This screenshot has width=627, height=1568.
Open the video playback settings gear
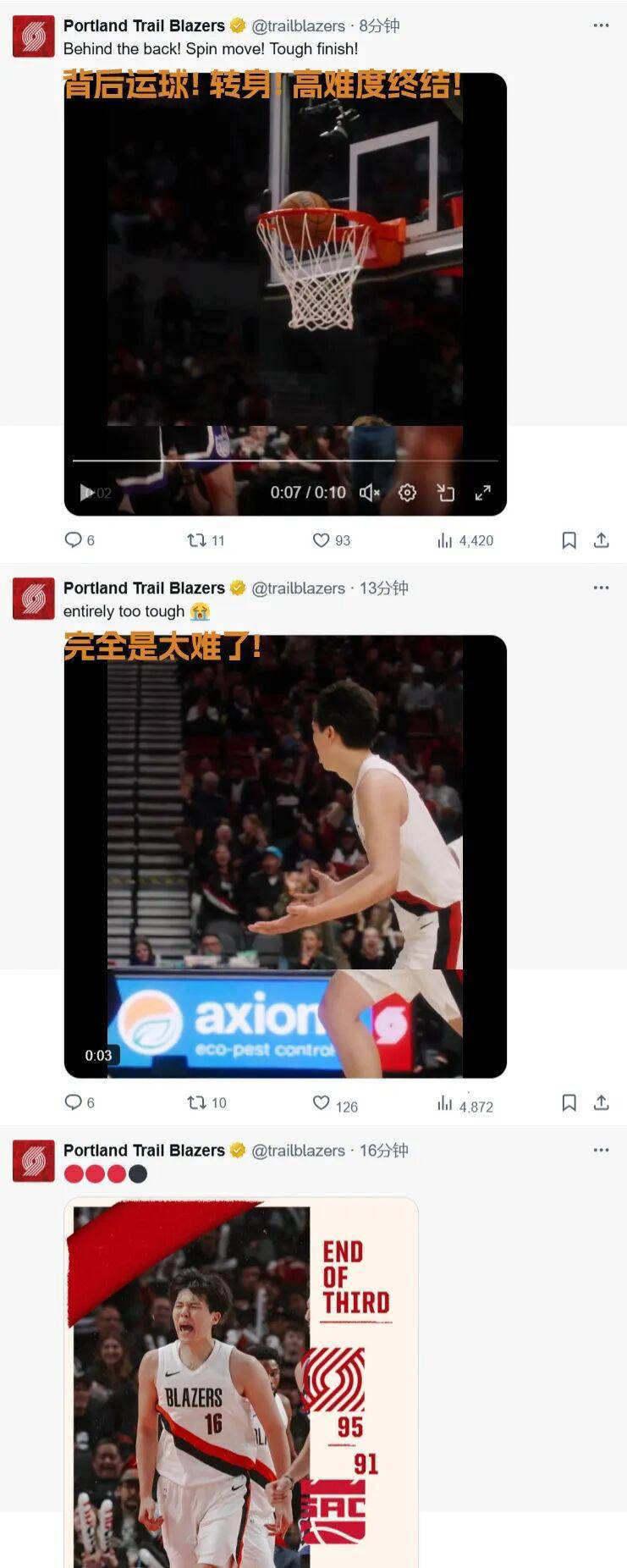[x=406, y=489]
